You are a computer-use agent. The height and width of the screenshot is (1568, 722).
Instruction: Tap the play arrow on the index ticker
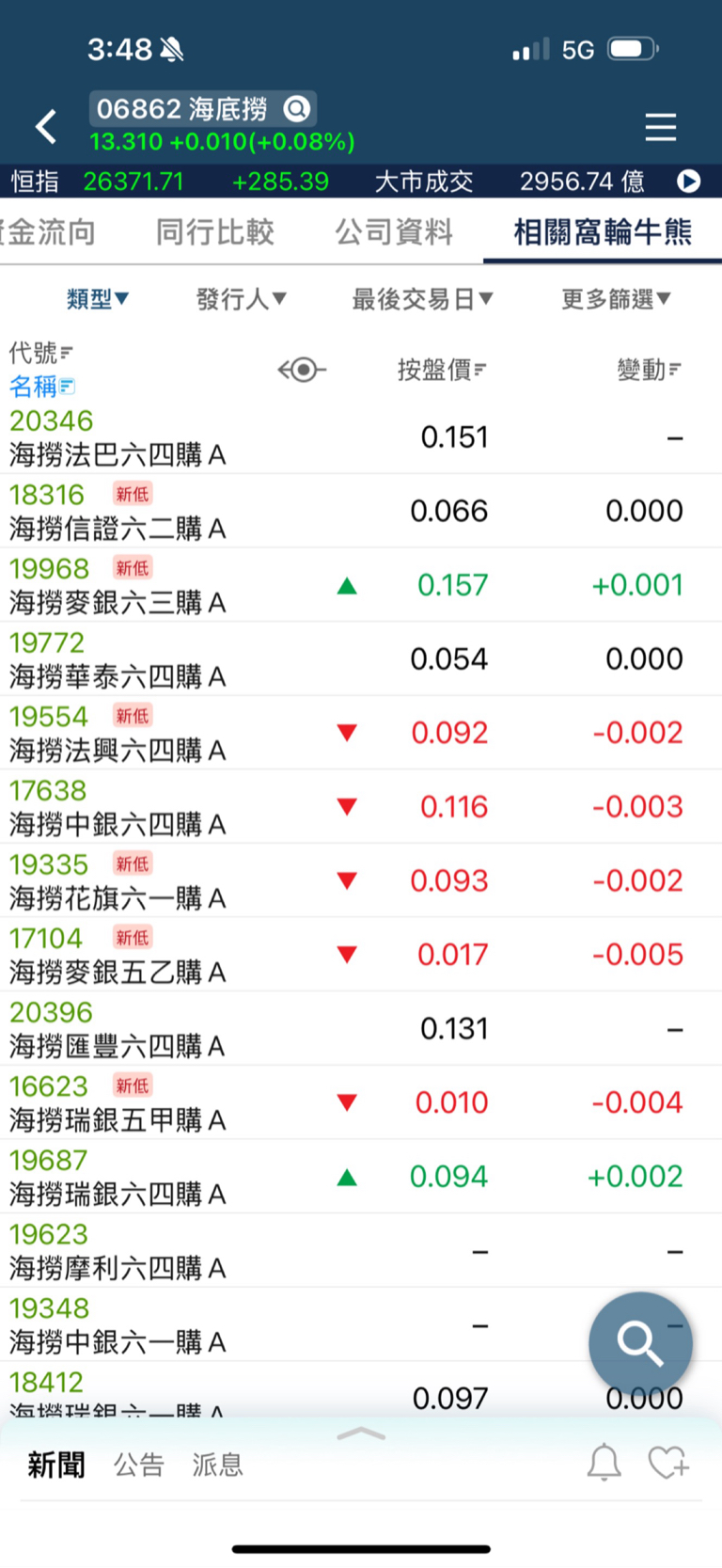pos(689,181)
